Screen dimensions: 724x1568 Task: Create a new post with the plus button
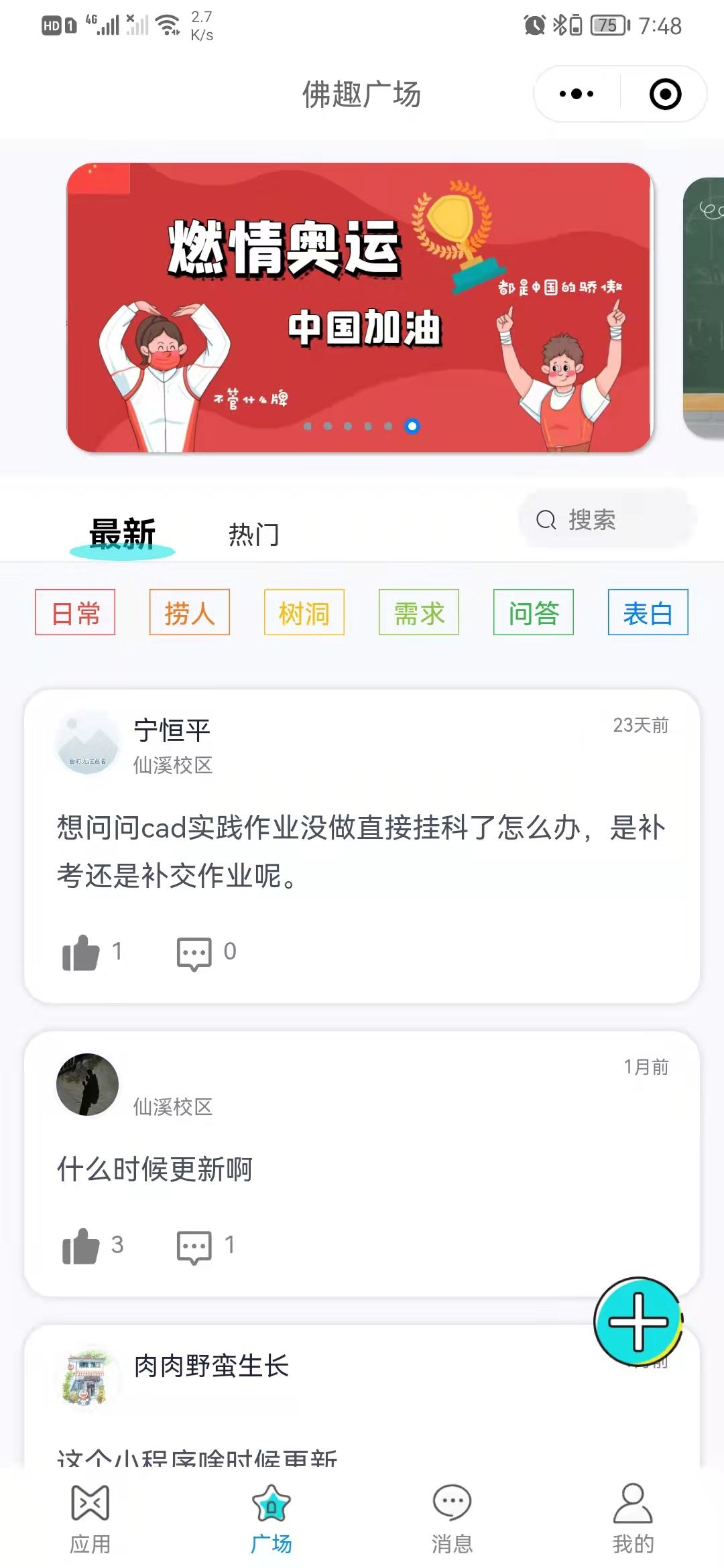click(638, 1321)
